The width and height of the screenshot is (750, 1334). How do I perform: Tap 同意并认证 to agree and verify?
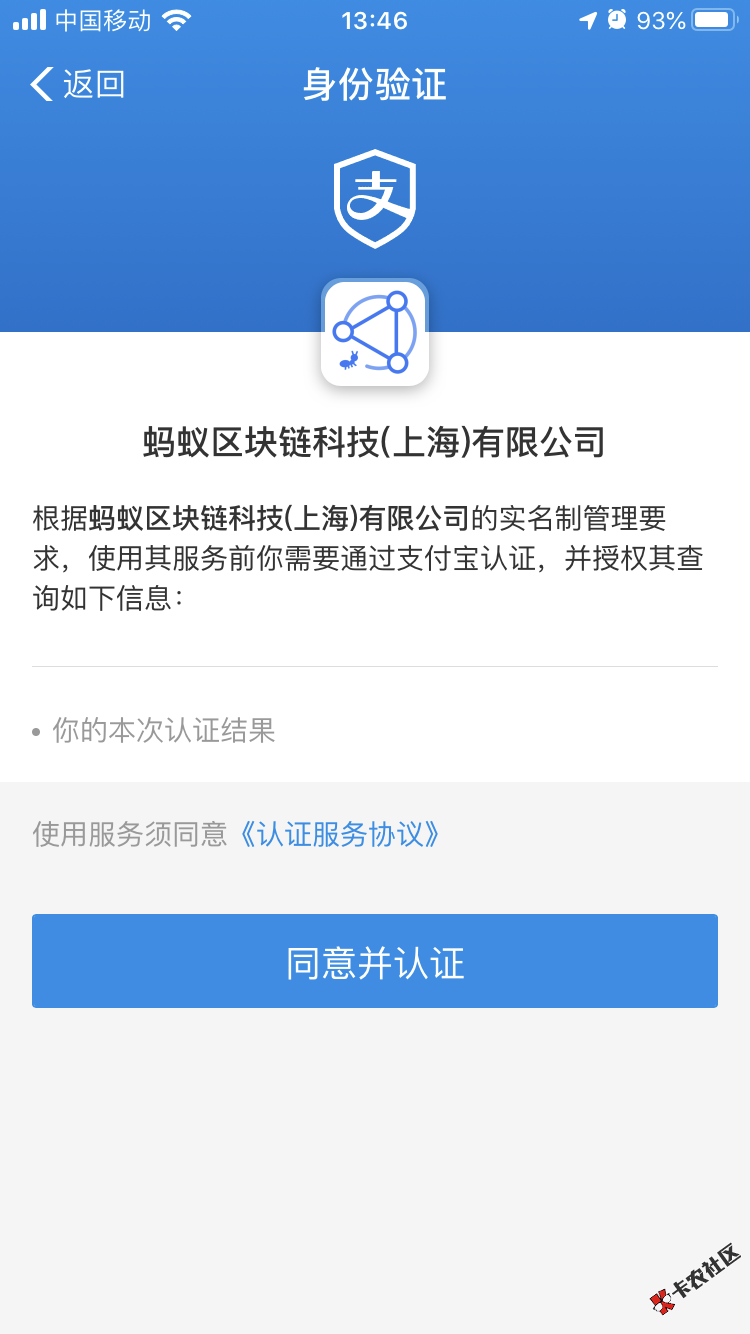375,961
